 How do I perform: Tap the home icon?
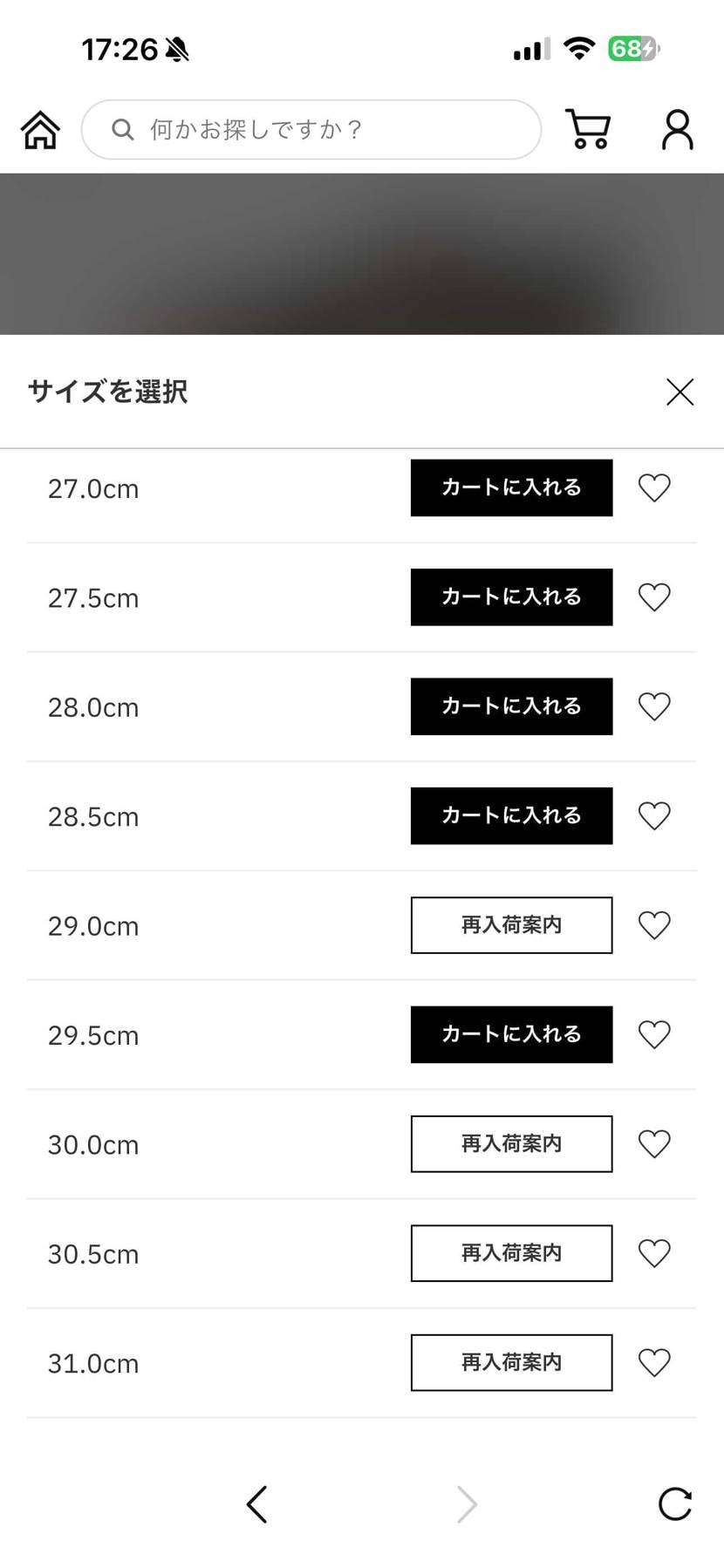[39, 129]
